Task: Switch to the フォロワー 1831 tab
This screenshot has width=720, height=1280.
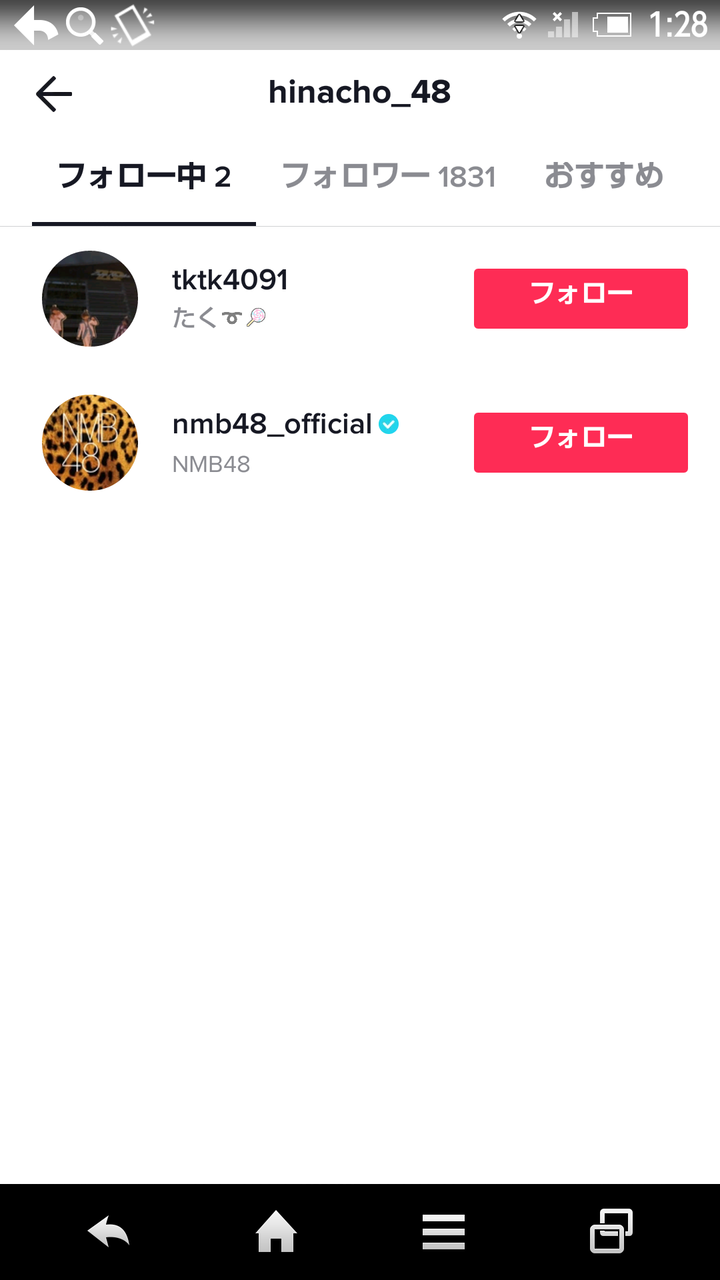Action: tap(389, 177)
